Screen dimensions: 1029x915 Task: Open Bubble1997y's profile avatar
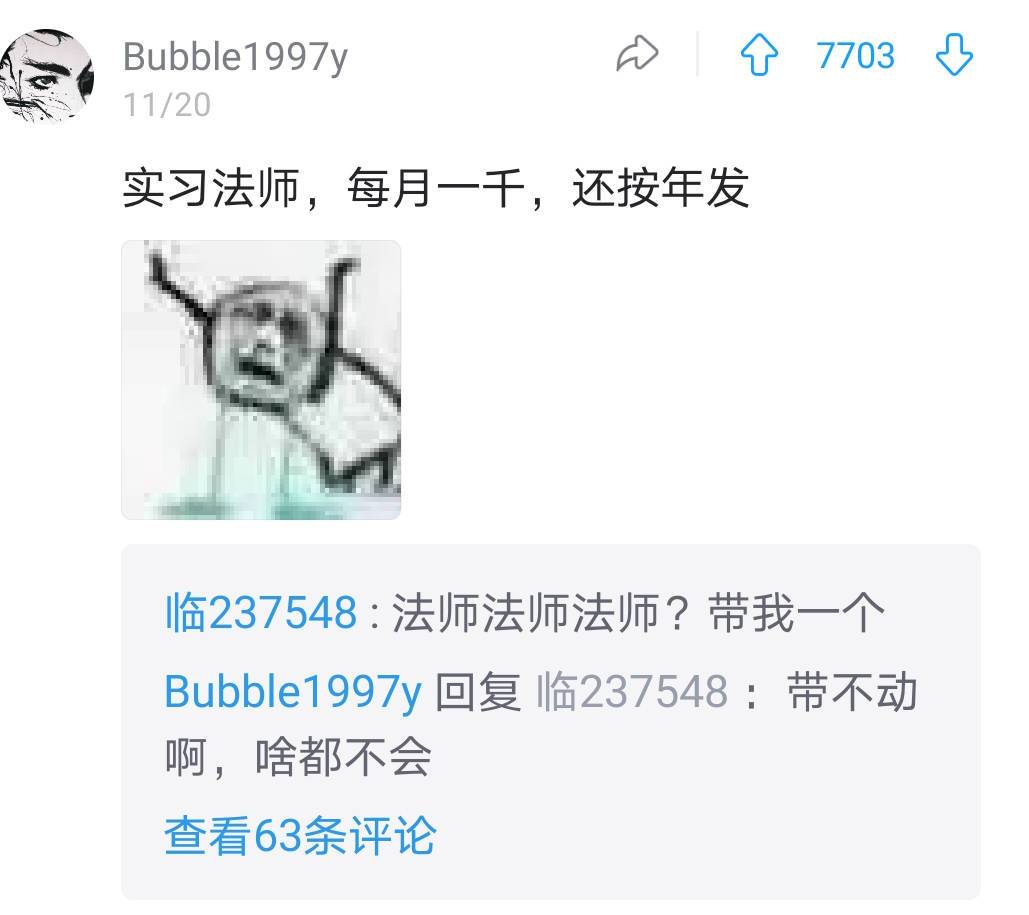pos(48,76)
